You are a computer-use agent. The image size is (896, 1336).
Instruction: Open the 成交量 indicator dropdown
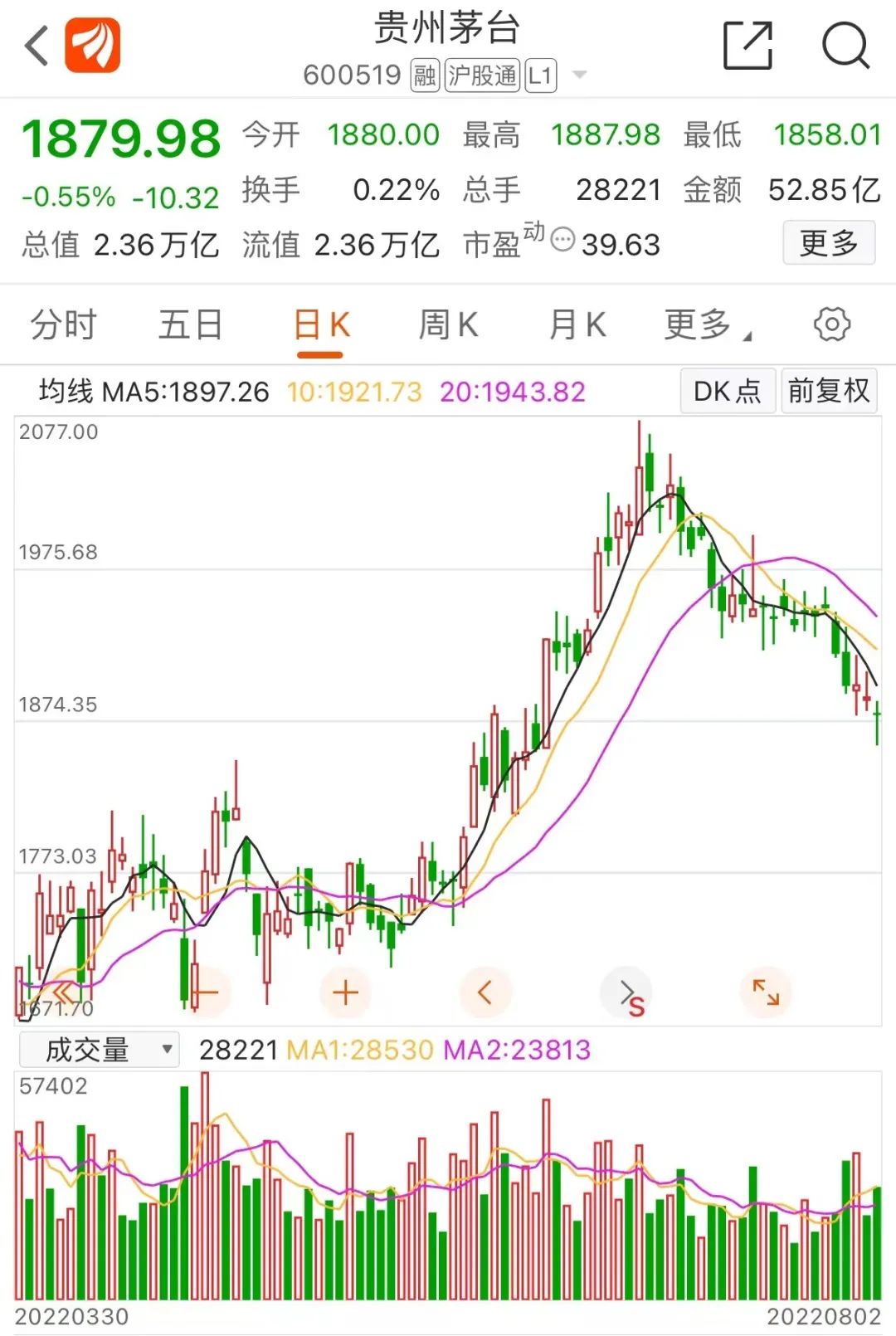[x=99, y=1050]
